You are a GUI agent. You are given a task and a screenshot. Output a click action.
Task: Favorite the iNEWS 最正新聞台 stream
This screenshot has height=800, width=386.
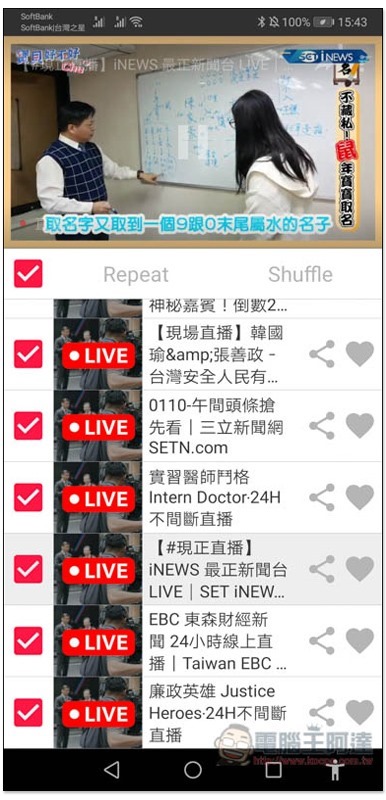pyautogui.click(x=360, y=569)
